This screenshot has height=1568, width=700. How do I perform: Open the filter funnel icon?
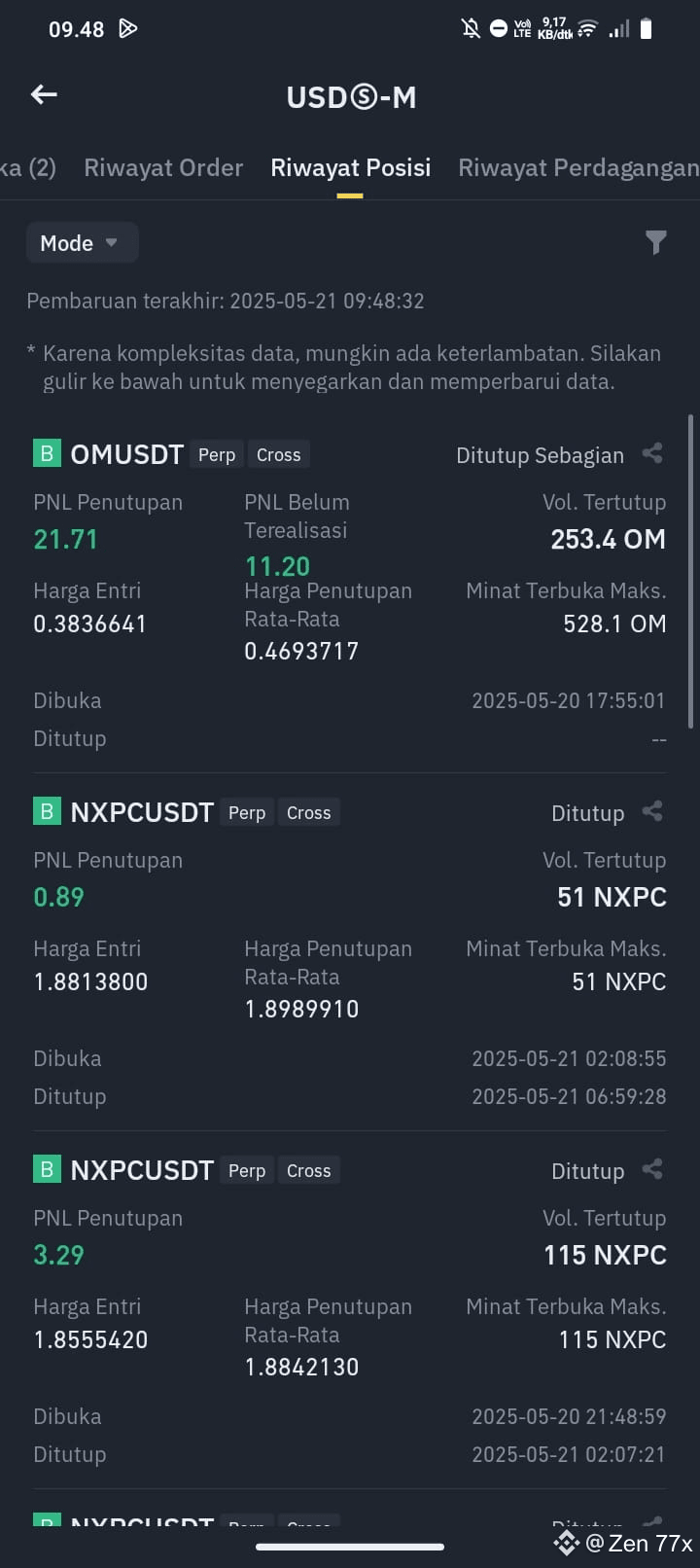click(656, 242)
